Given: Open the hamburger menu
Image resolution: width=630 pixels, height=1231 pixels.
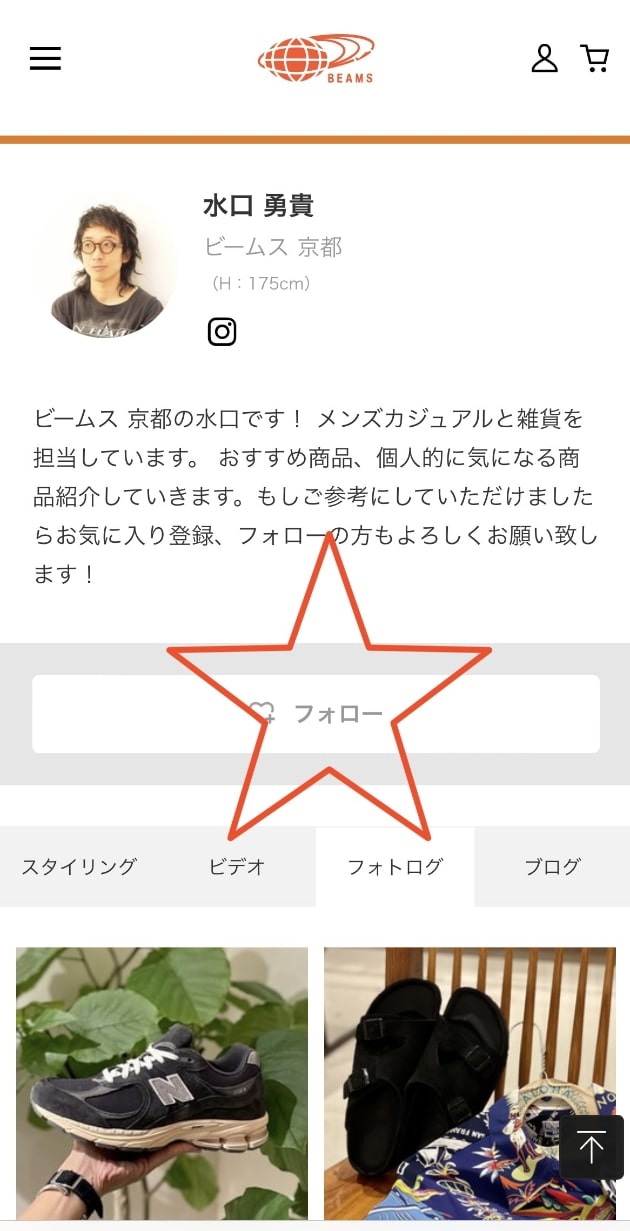Looking at the screenshot, I should 45,59.
